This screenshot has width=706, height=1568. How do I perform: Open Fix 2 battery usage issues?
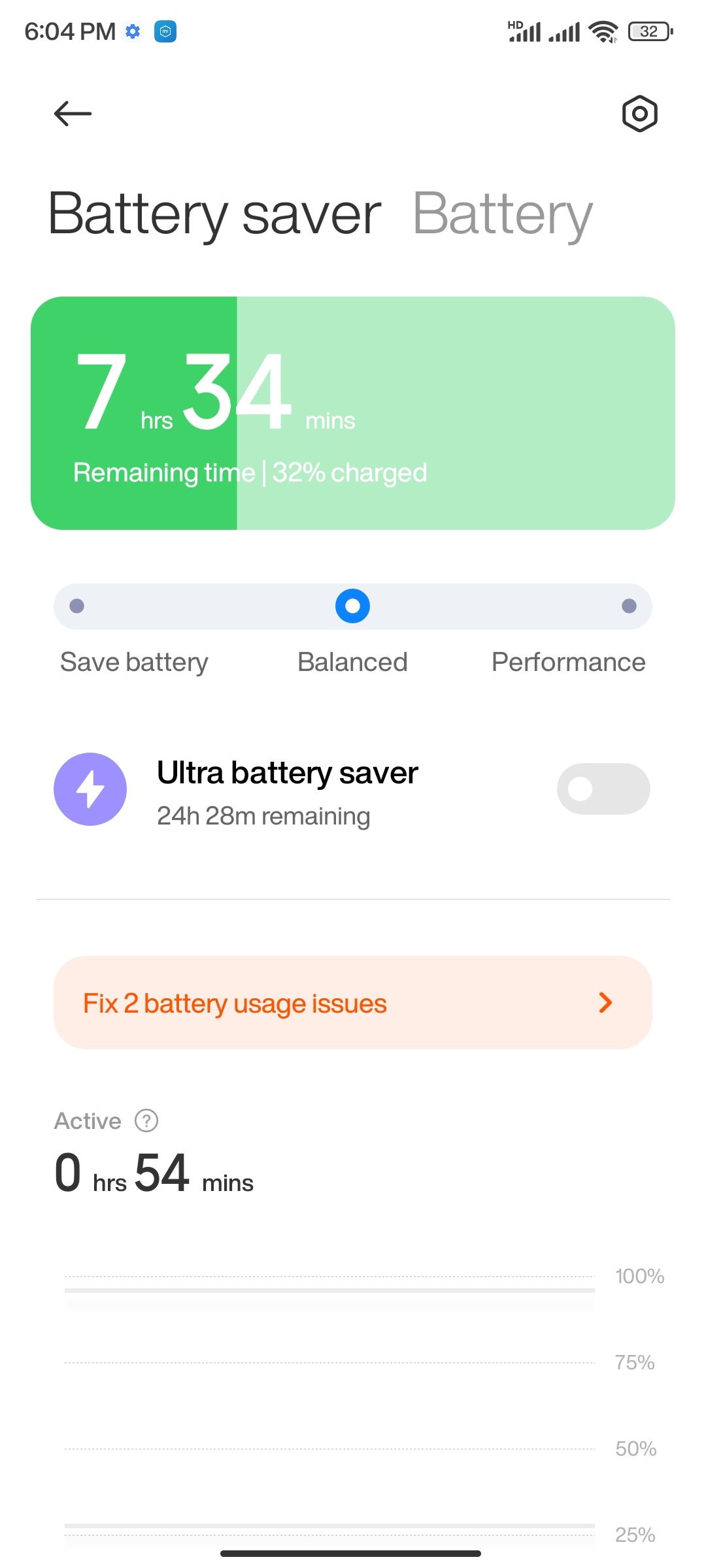[x=352, y=1003]
